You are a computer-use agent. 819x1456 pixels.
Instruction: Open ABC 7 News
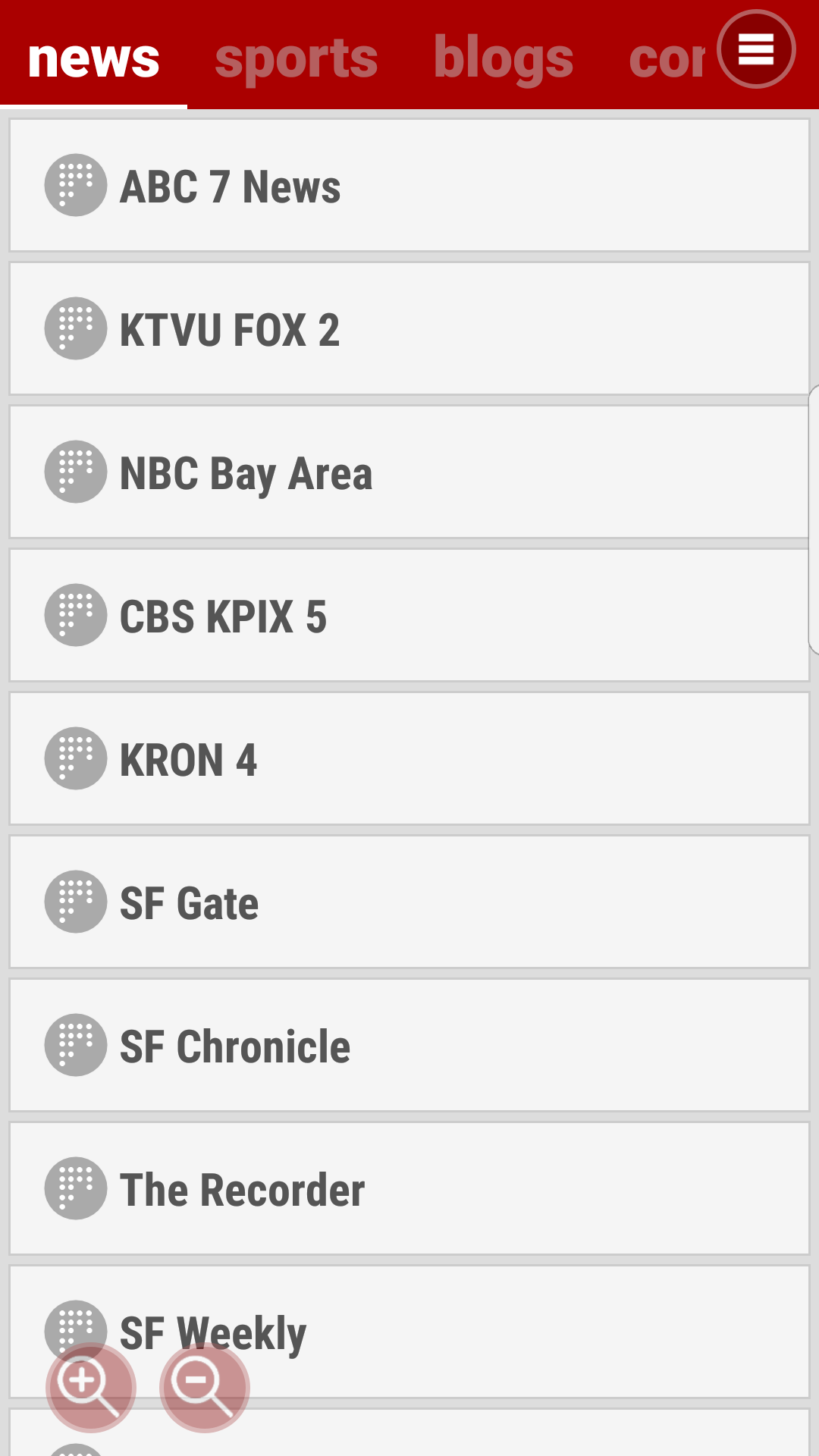click(x=409, y=186)
